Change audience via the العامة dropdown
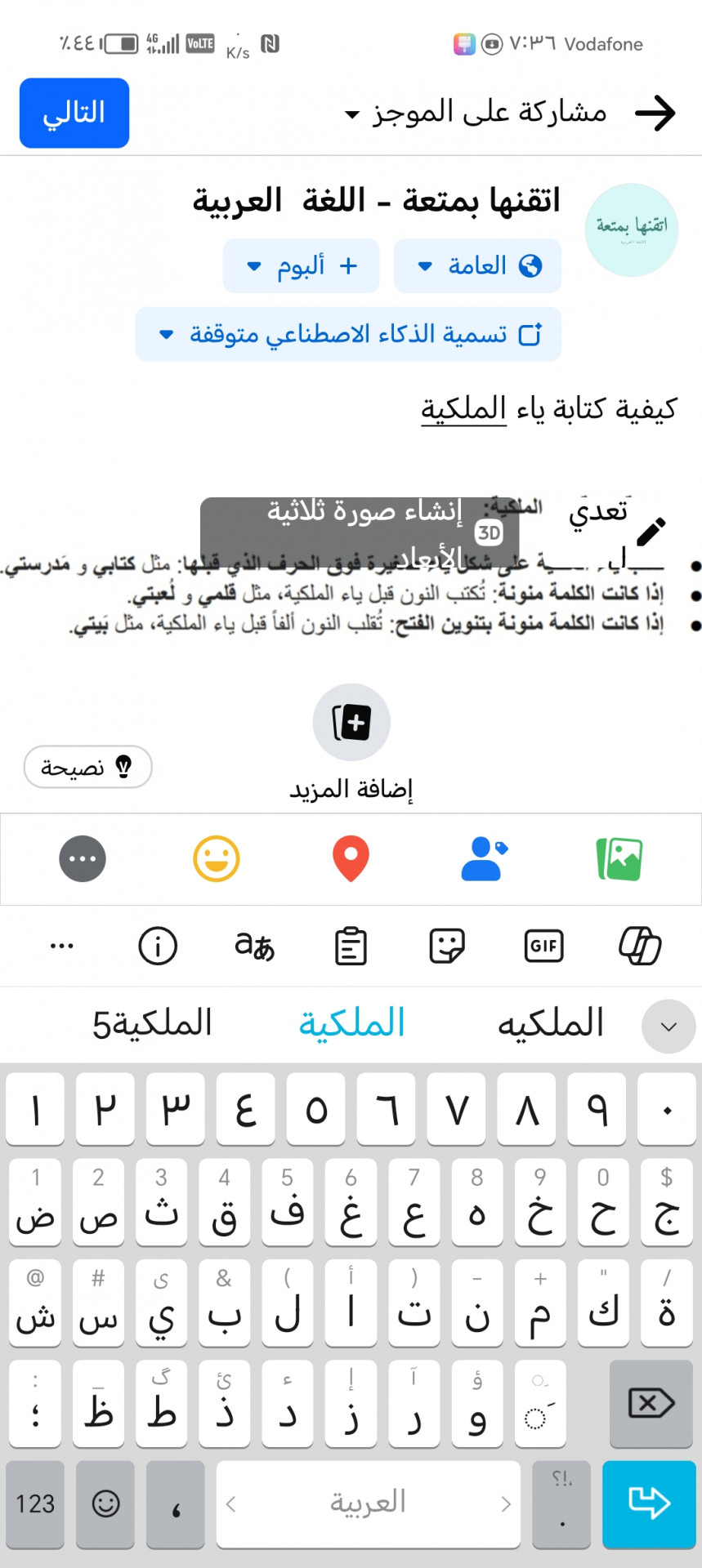The image size is (702, 1568). point(477,265)
